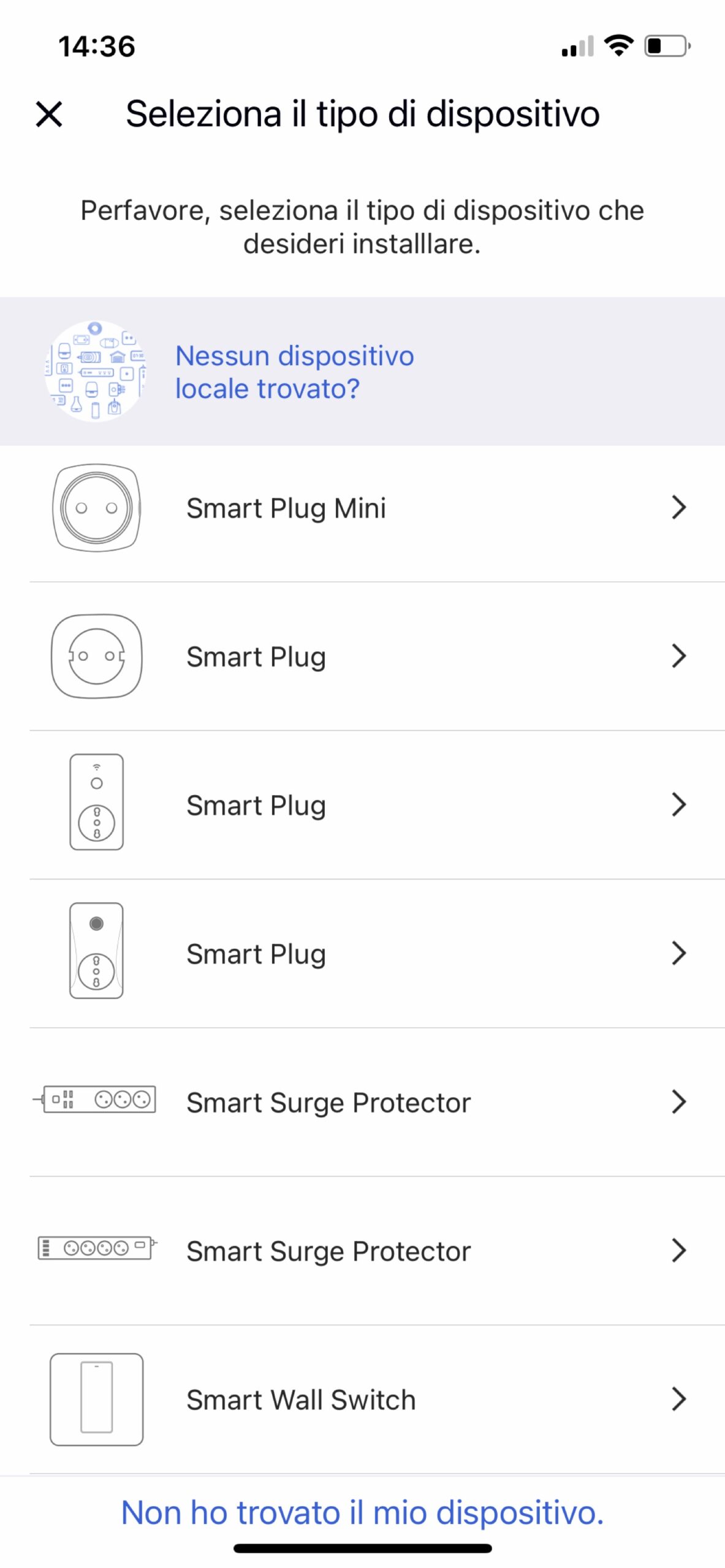725x1568 pixels.
Task: Select the Smart Plug with wifi symbol icon
Action: coord(368,805)
